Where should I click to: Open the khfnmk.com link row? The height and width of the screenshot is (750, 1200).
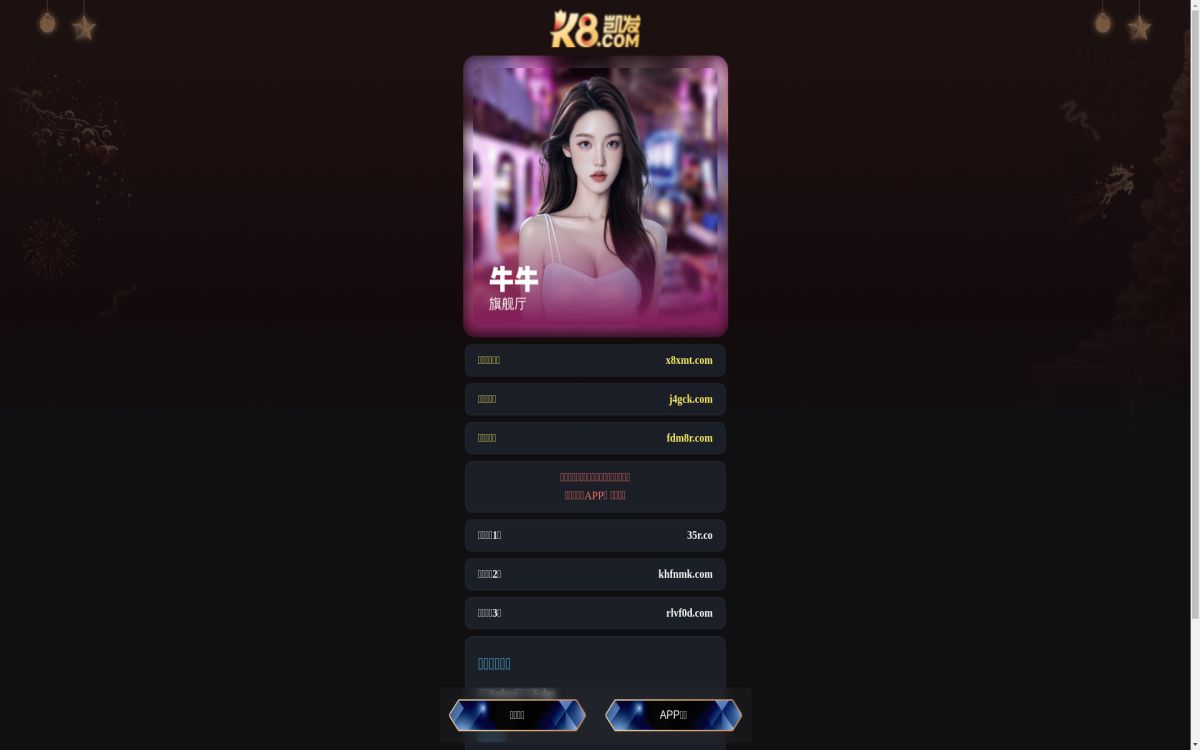click(x=595, y=574)
